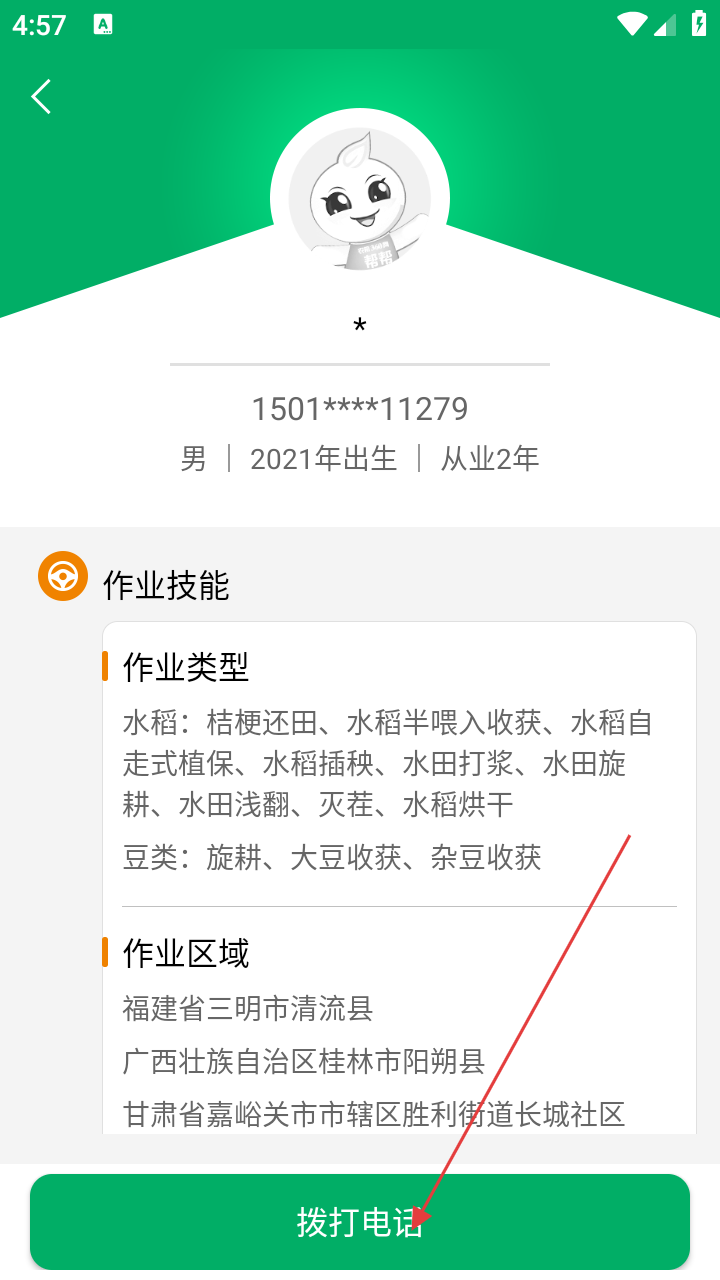Screen dimensions: 720x1280
Task: Go back using the top-left arrow
Action: pos(41,97)
